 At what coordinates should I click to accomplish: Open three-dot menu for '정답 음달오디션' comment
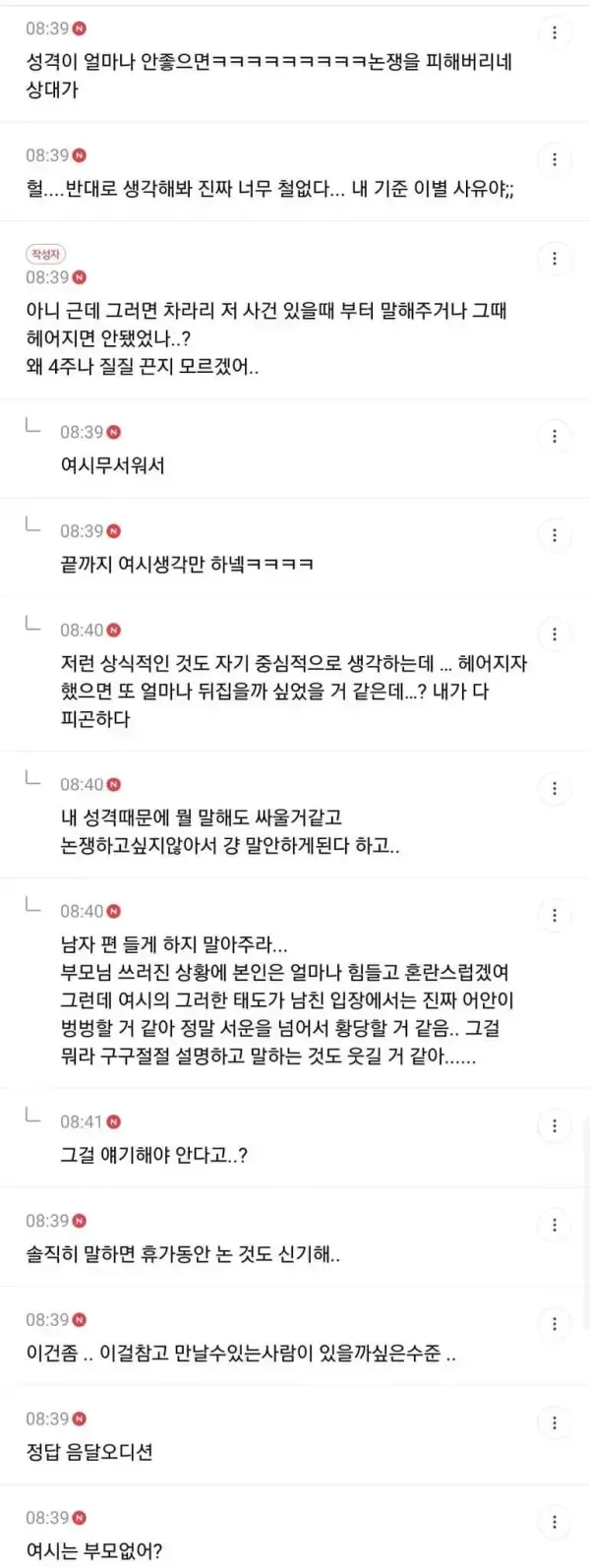coord(555,1422)
